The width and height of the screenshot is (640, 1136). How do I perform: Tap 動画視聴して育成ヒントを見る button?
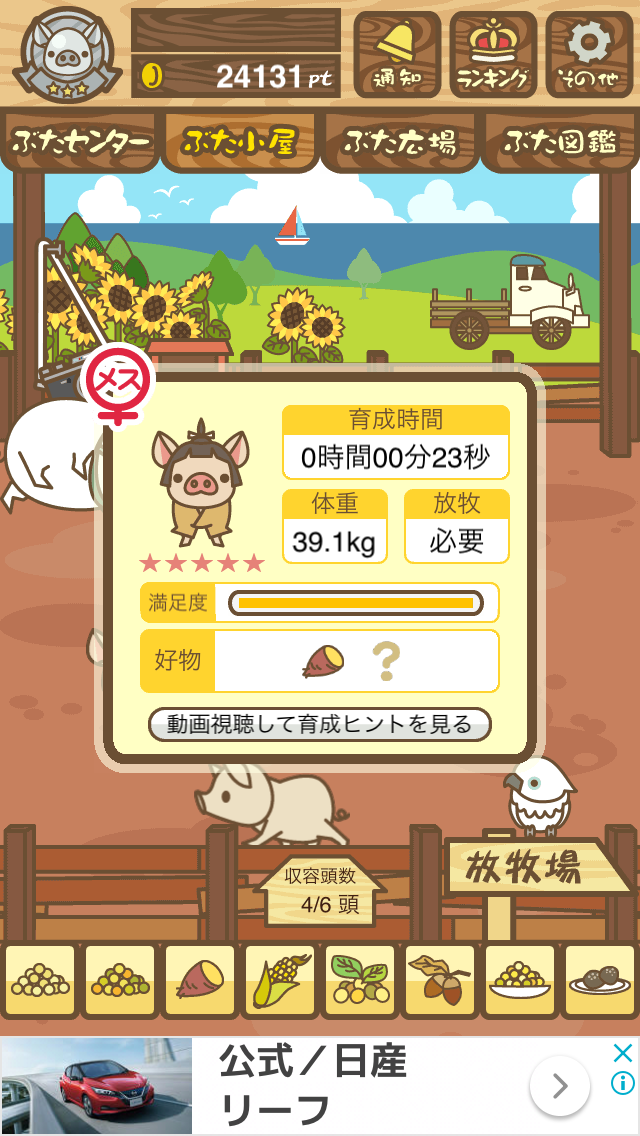[320, 724]
